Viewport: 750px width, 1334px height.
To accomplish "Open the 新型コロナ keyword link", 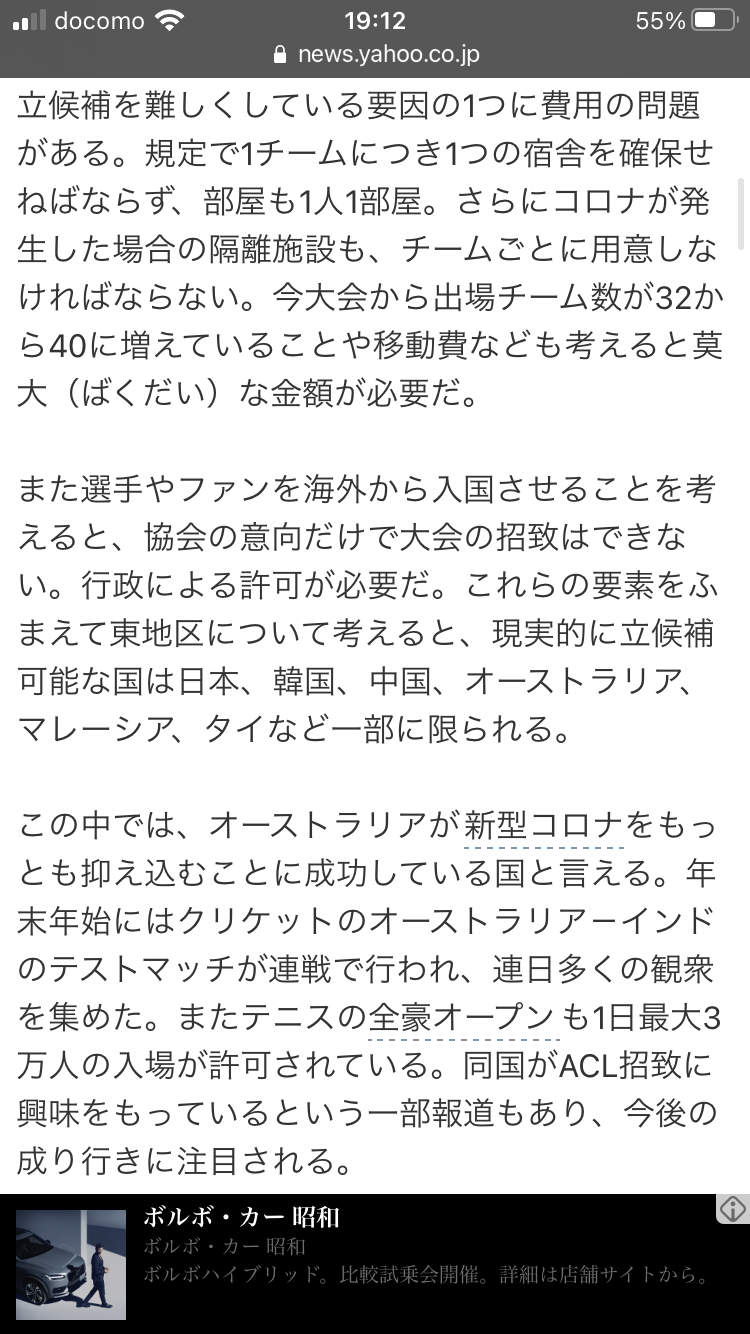I will point(544,825).
